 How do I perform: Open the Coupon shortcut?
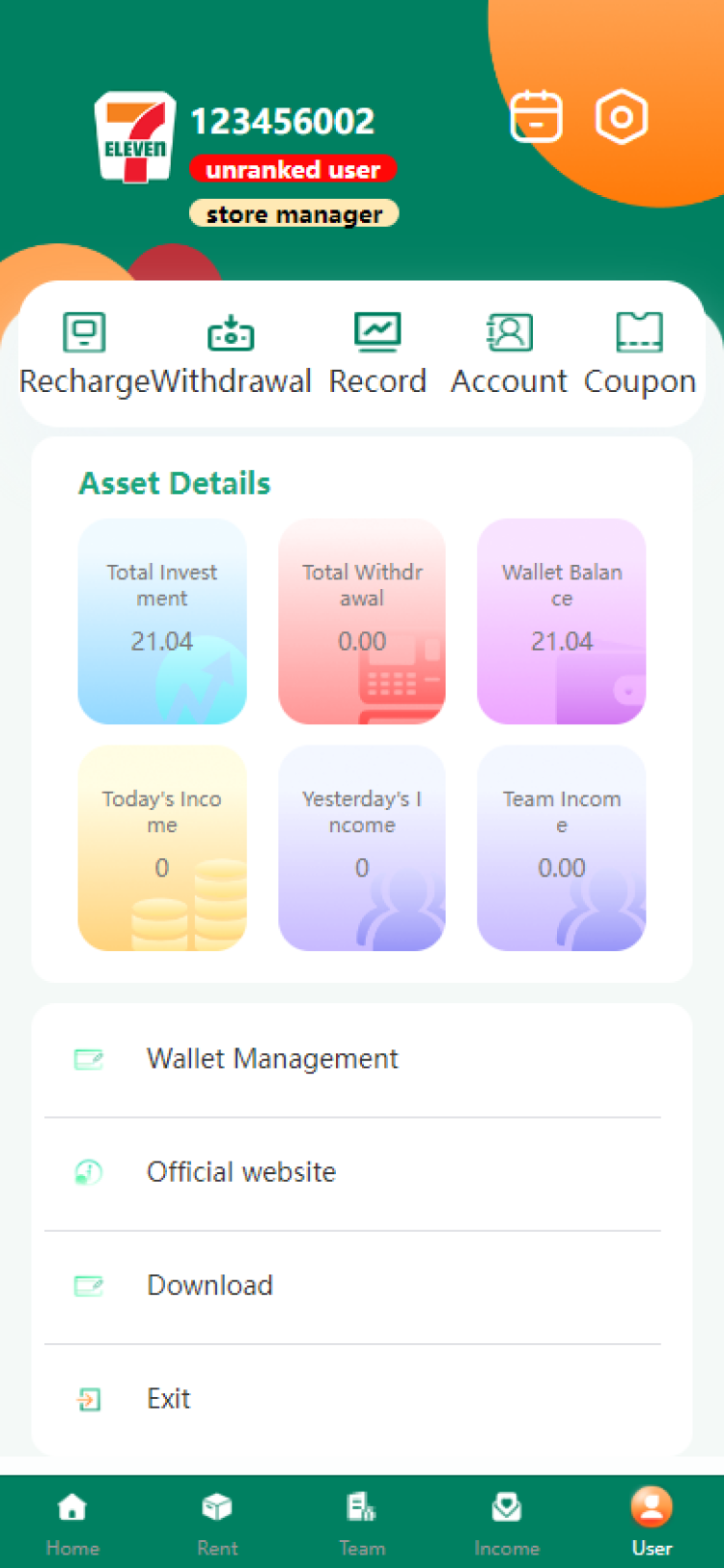(x=639, y=354)
